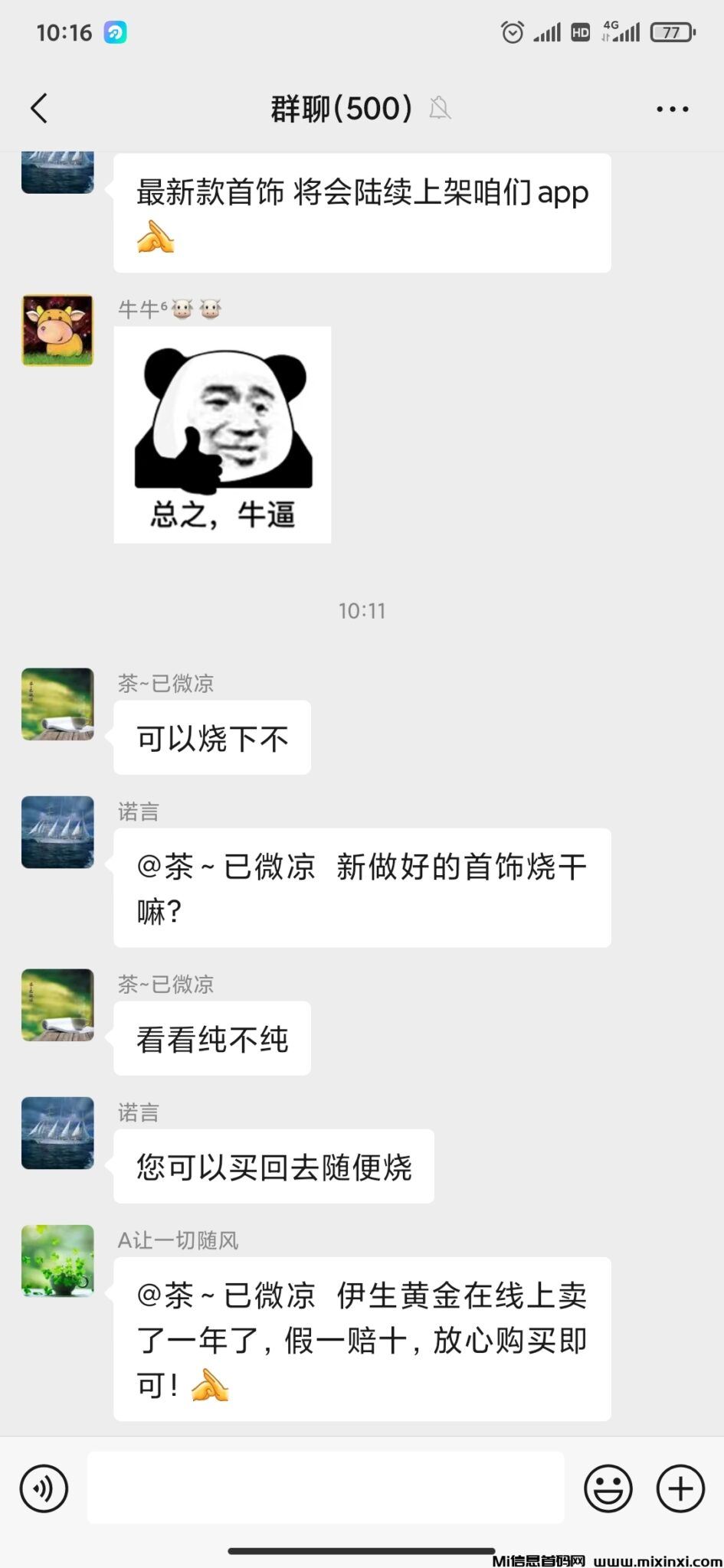Switch to voice message input

[x=44, y=1488]
